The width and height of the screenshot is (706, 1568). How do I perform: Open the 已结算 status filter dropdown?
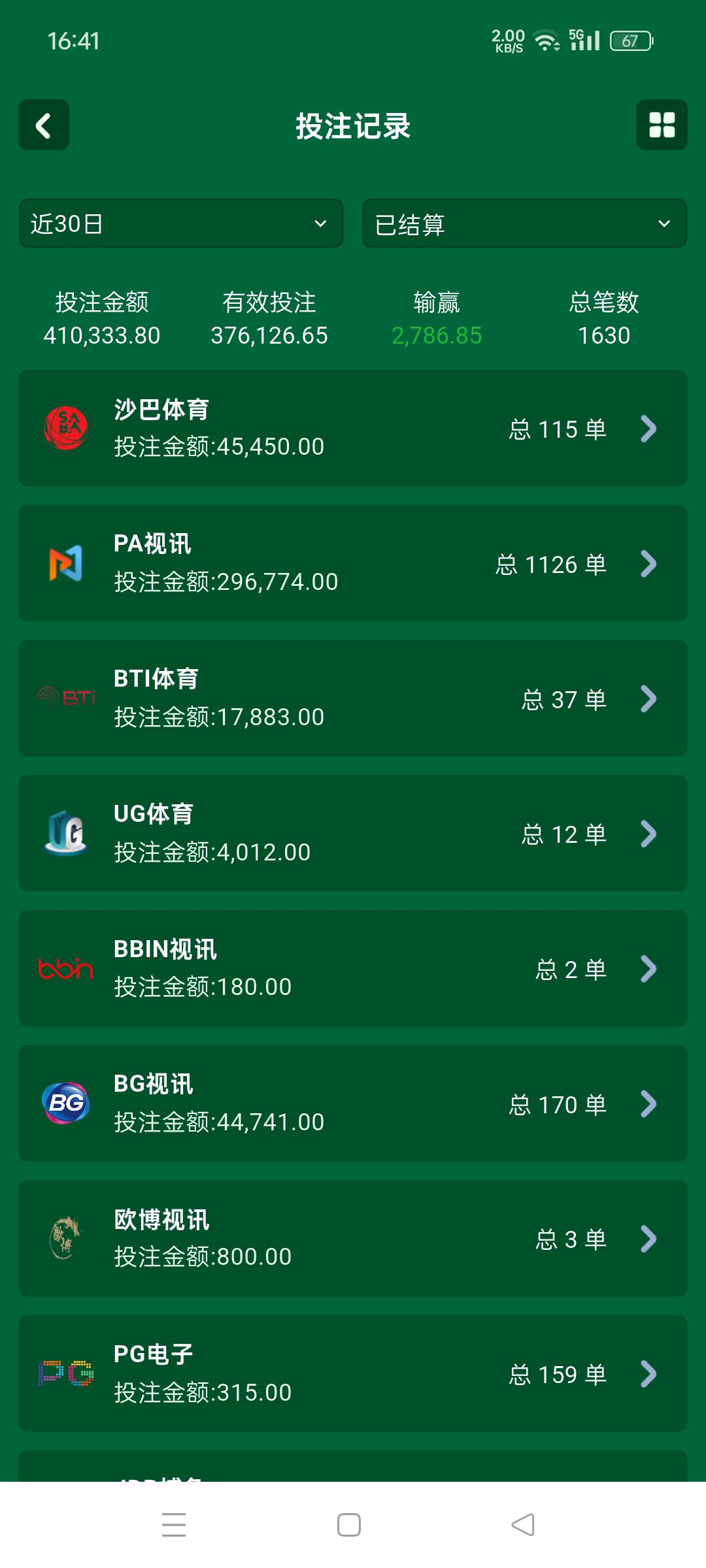click(524, 223)
